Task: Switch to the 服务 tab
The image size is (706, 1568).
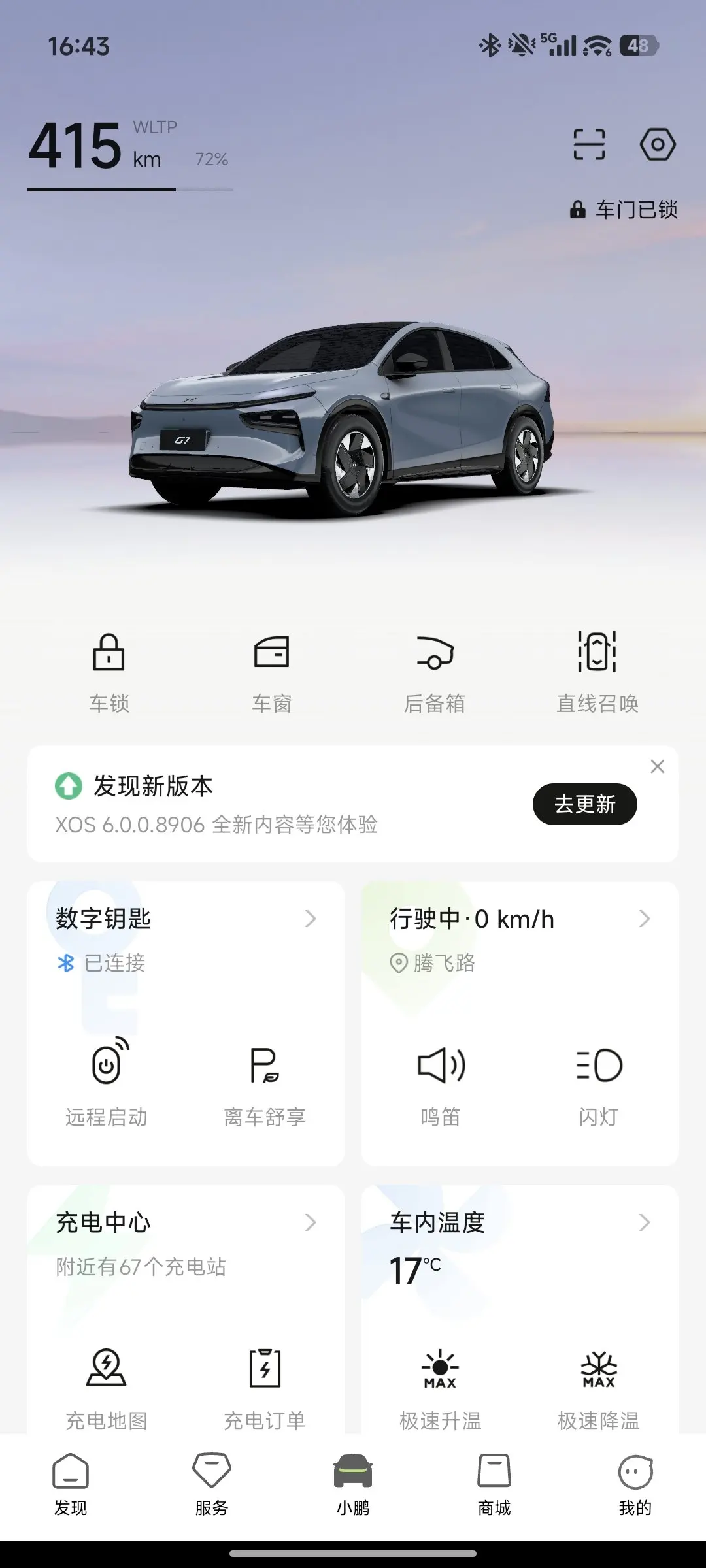Action: coord(212,1484)
